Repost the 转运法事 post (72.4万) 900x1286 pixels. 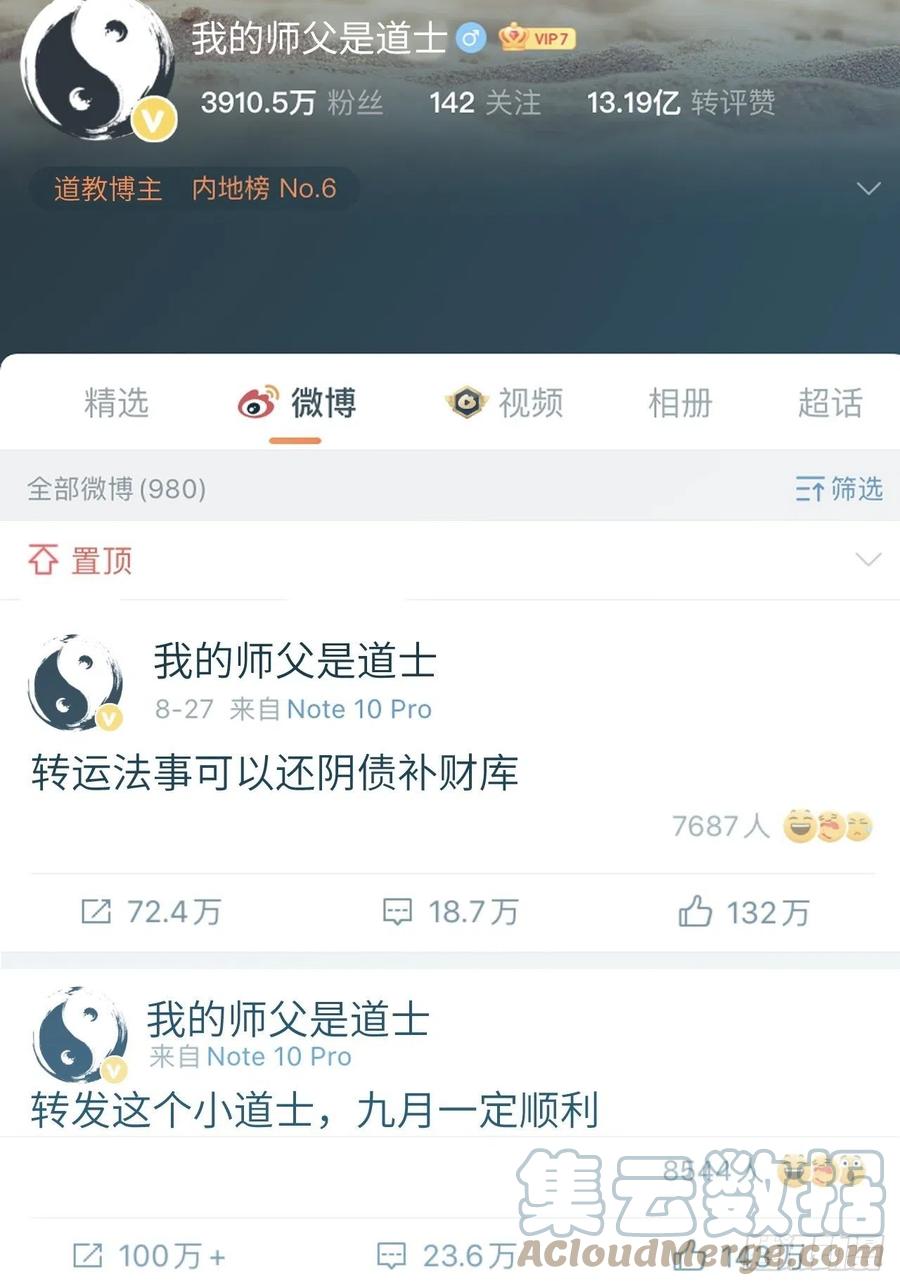pyautogui.click(x=151, y=912)
